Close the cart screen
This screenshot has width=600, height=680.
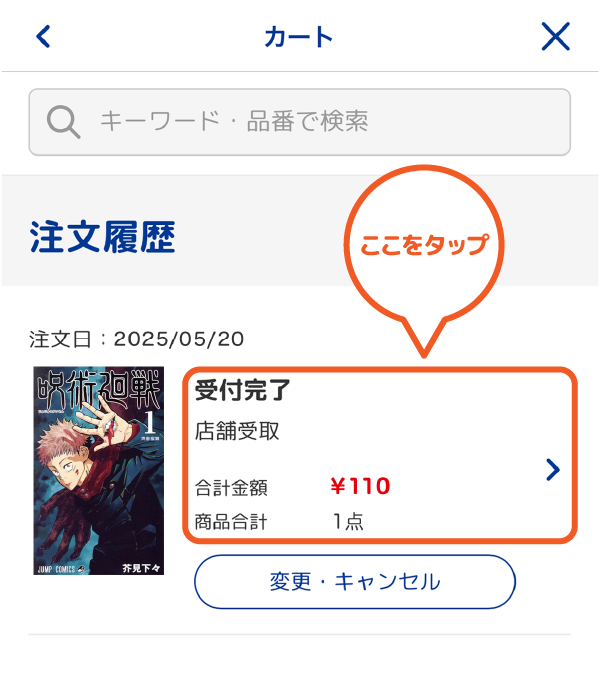click(555, 37)
